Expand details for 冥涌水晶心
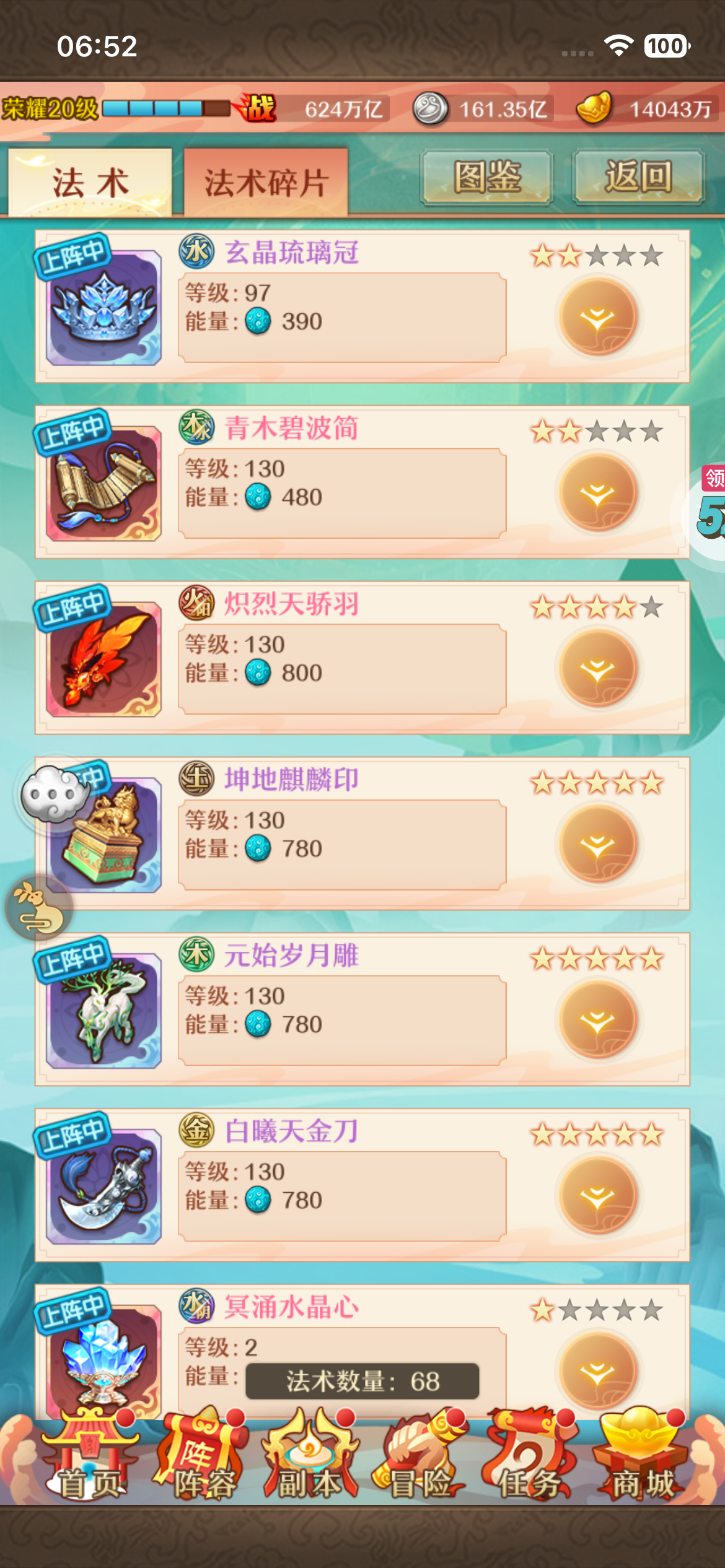The width and height of the screenshot is (725, 1568). [x=597, y=1372]
